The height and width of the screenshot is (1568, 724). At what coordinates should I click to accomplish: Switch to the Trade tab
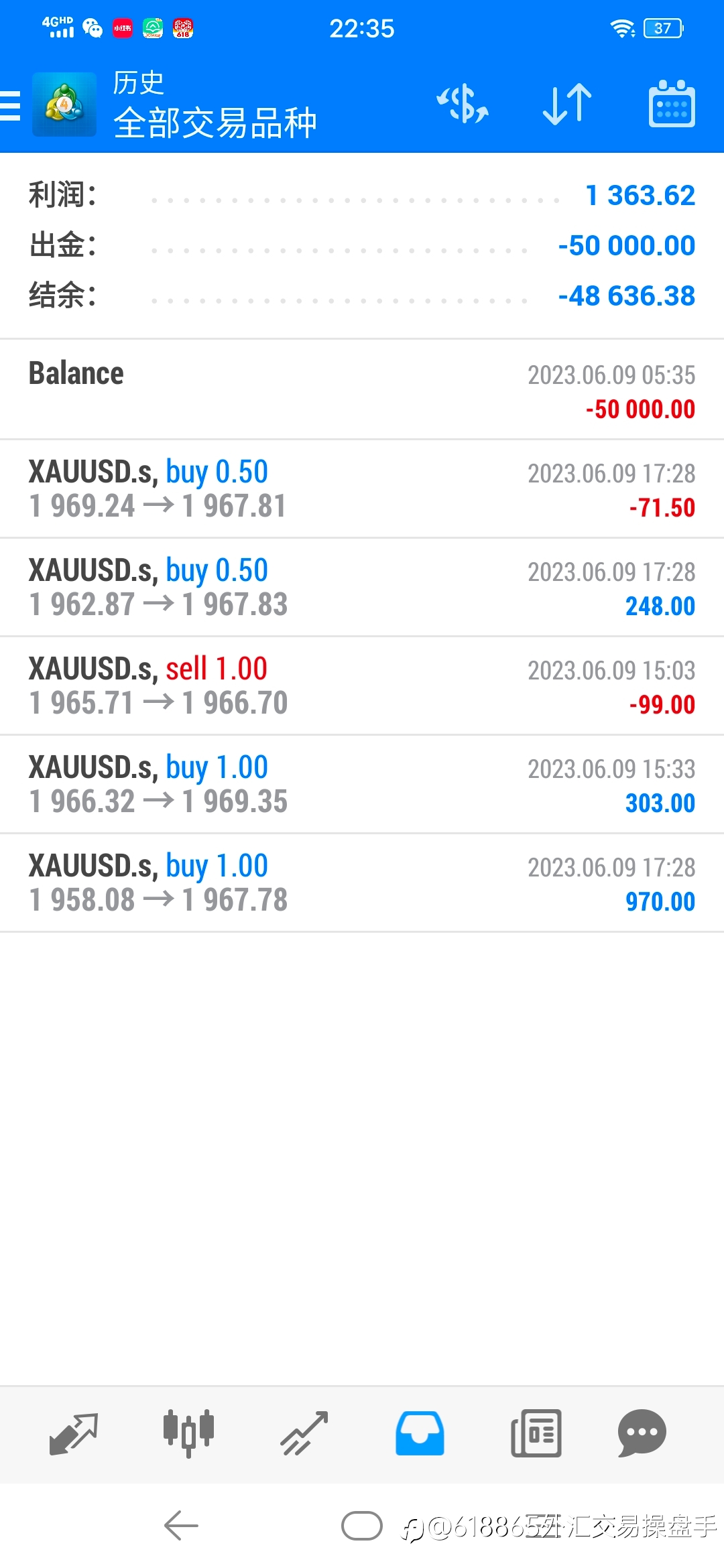[304, 1434]
